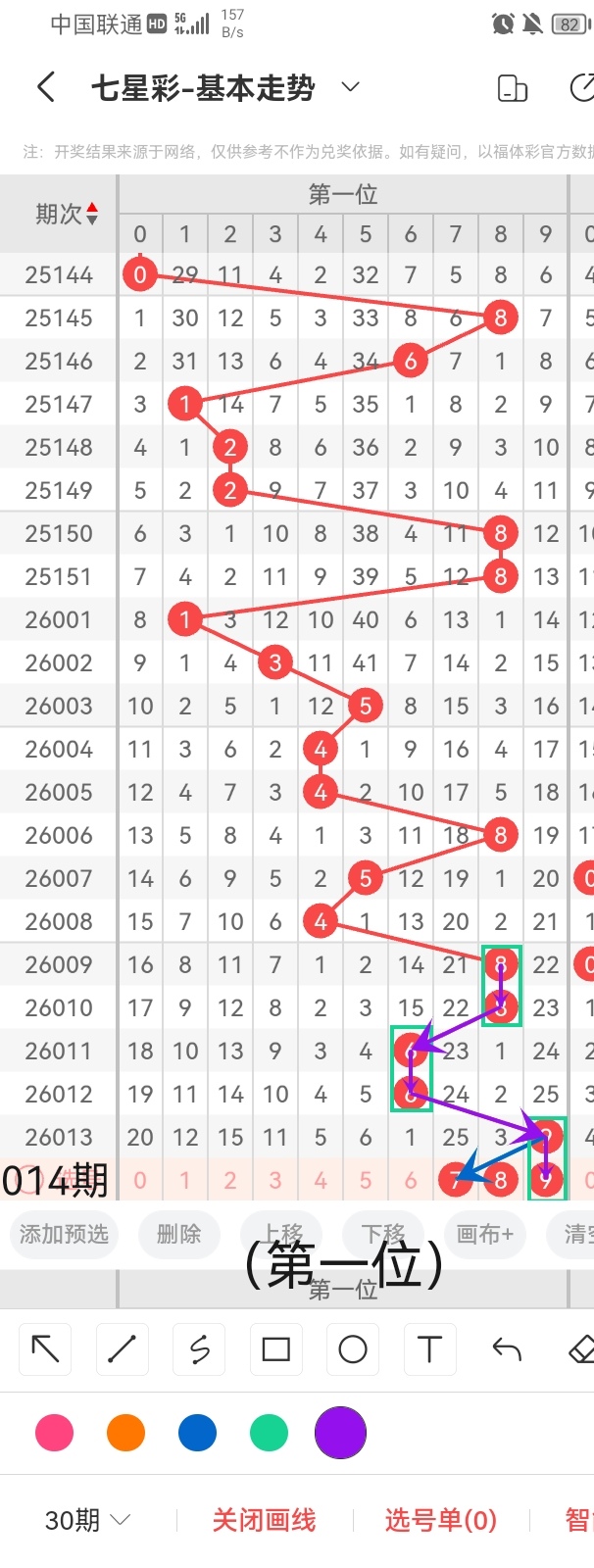Screen dimensions: 594x1568
Task: Select the freehand curve tool
Action: [199, 1349]
